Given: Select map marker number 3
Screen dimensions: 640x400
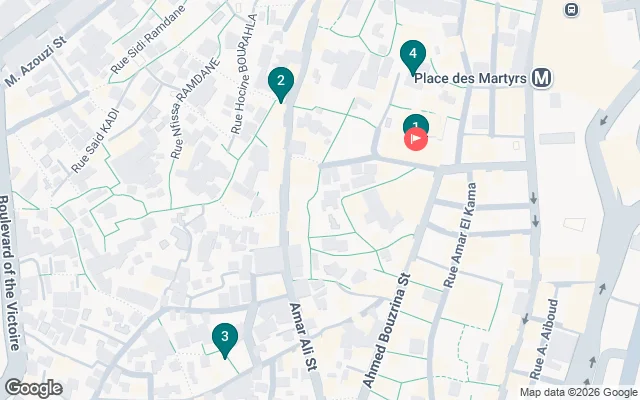Looking at the screenshot, I should [225, 338].
